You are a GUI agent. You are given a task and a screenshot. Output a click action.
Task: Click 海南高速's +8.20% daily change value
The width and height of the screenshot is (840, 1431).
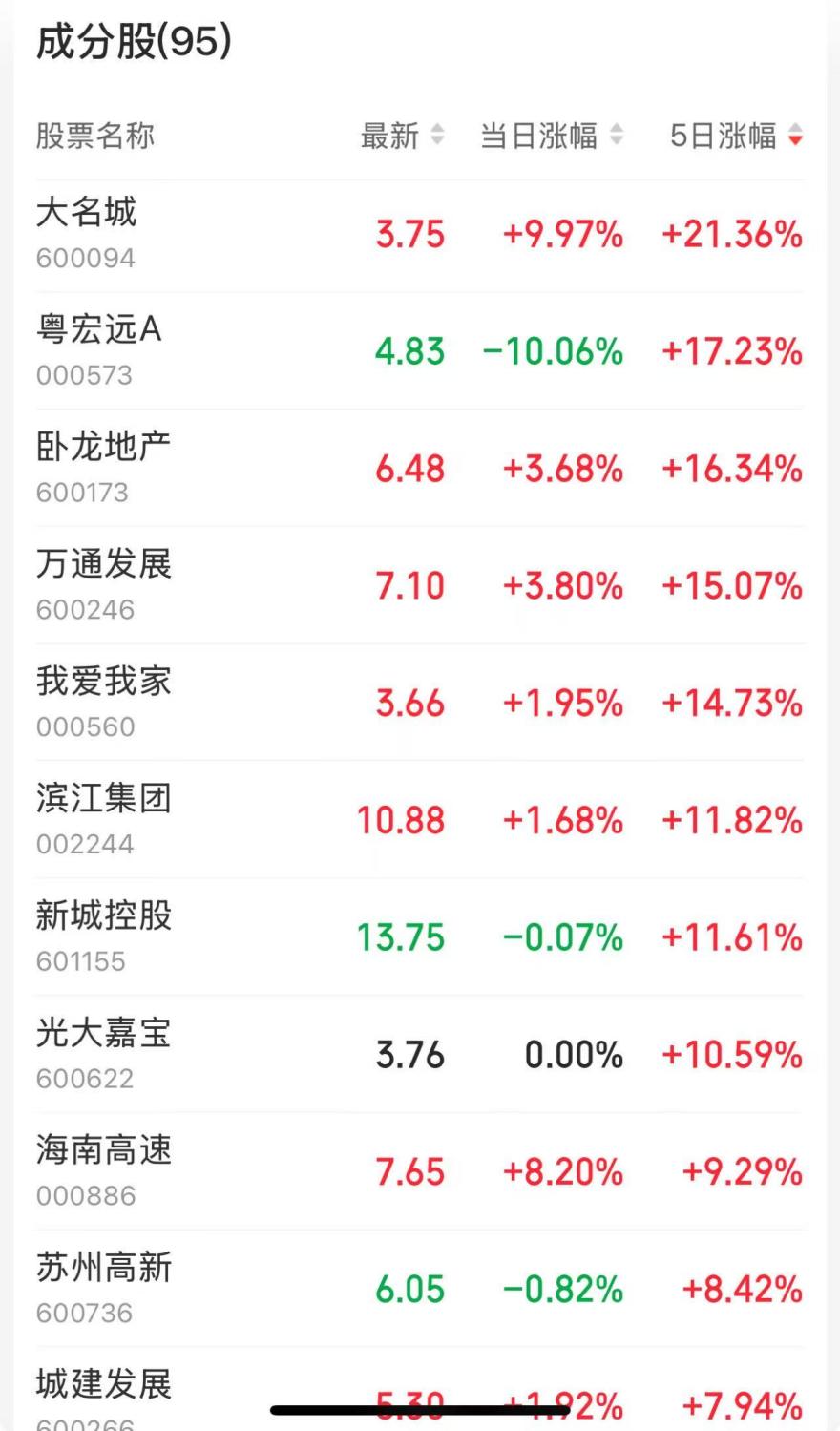[561, 1171]
